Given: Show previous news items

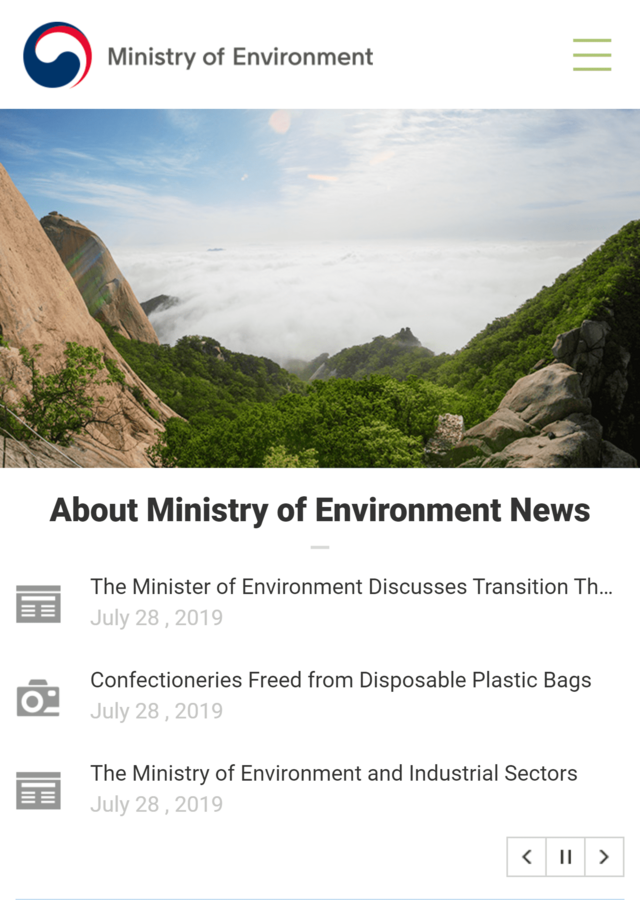Looking at the screenshot, I should [x=527, y=857].
